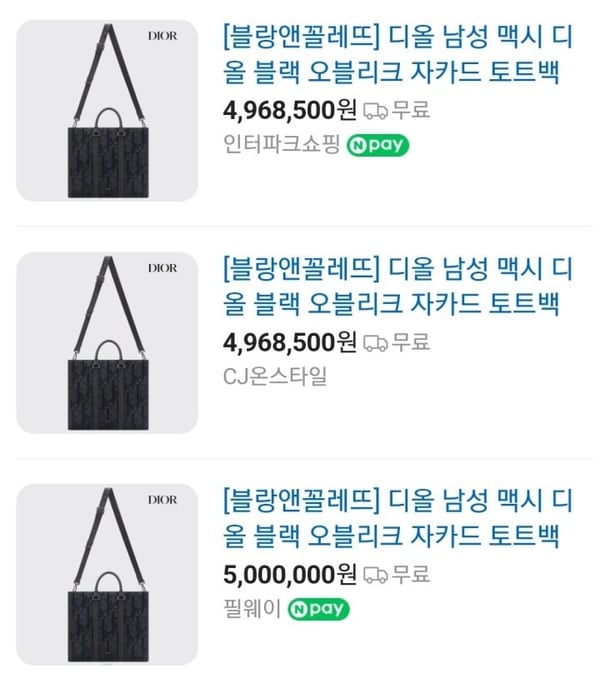View the bag image of the 필웨이 listing
Image resolution: width=600 pixels, height=683 pixels.
(x=108, y=574)
